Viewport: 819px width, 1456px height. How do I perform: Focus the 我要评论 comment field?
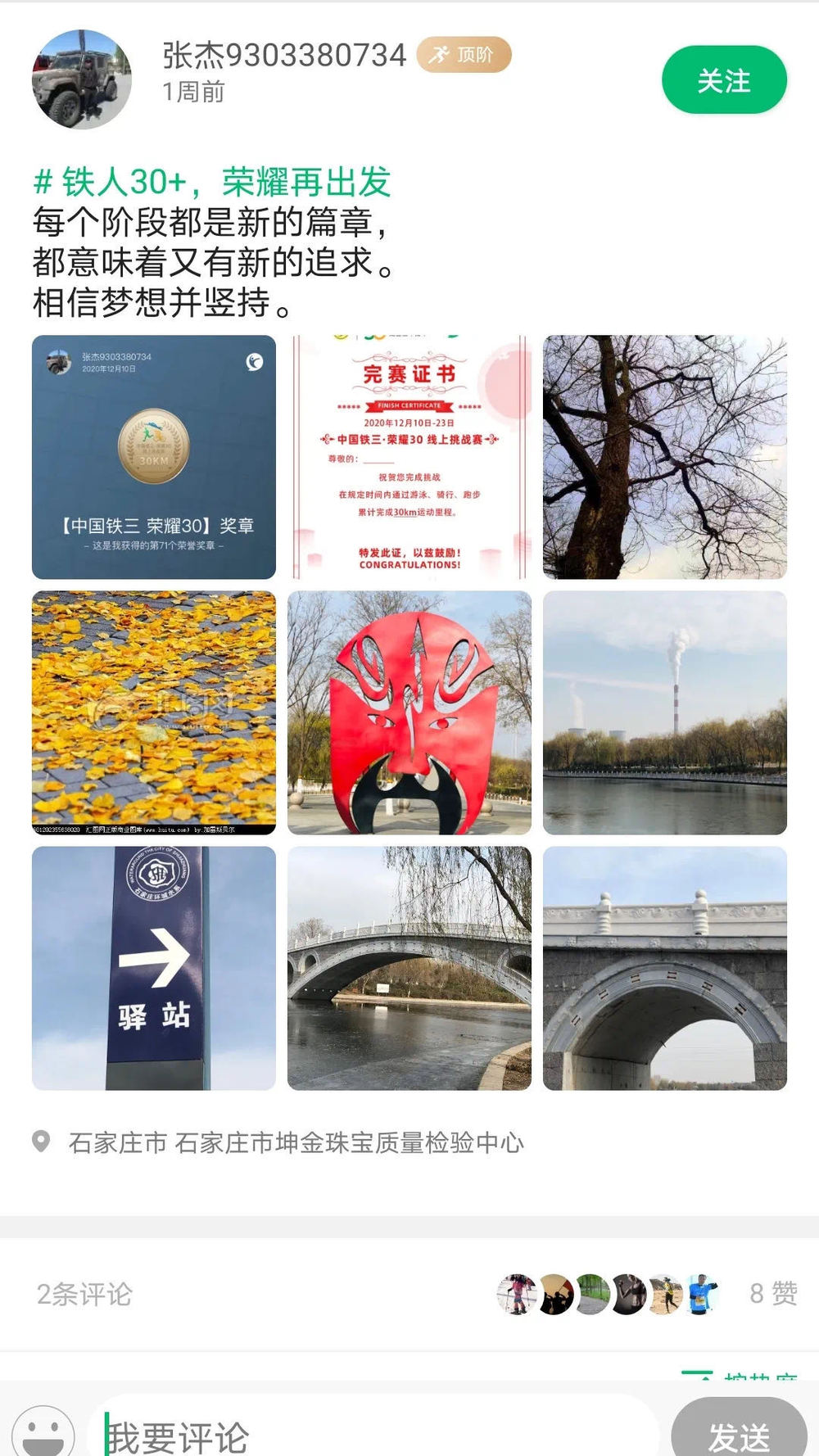377,1435
